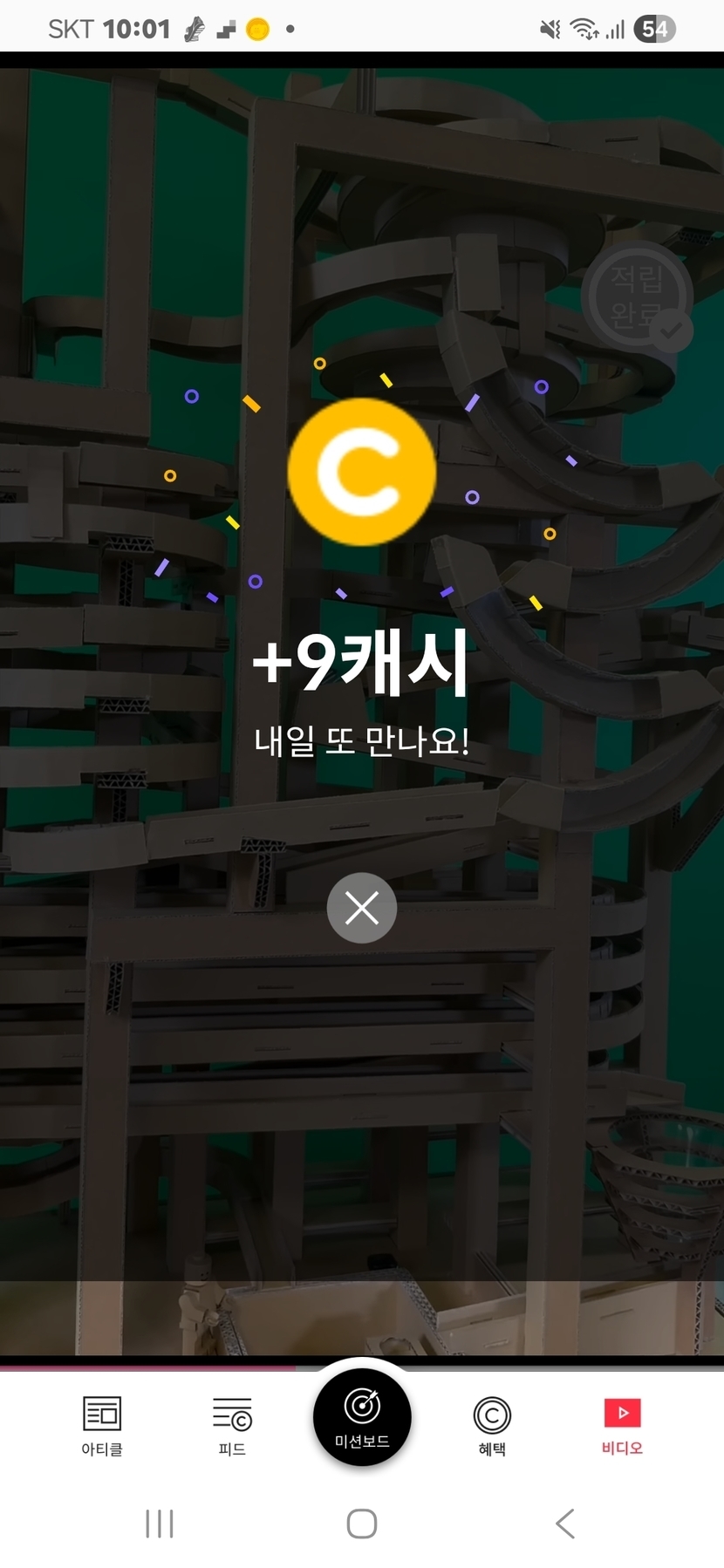Open the 혜택 tab
This screenshot has width=724, height=1568.
tap(492, 1426)
